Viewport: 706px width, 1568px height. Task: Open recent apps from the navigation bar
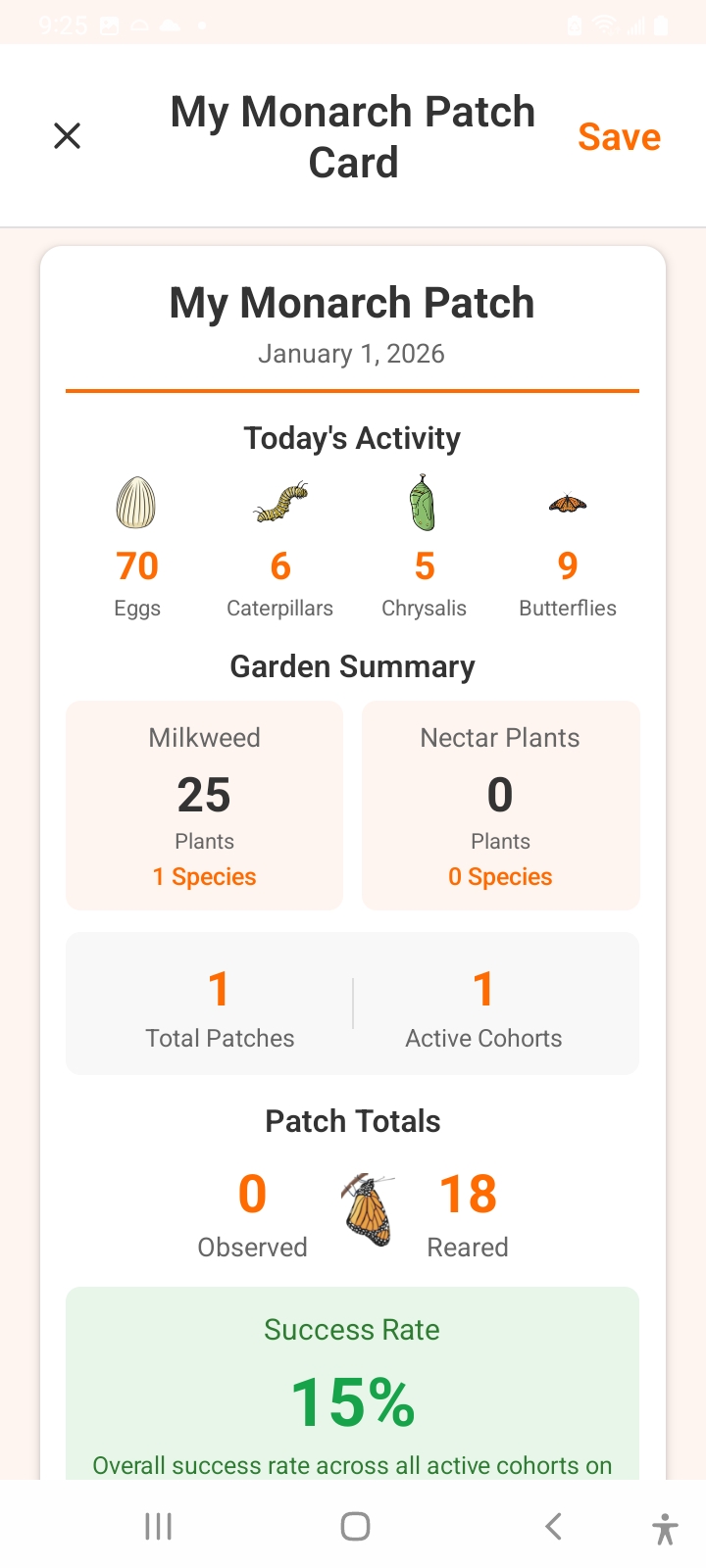[158, 1526]
